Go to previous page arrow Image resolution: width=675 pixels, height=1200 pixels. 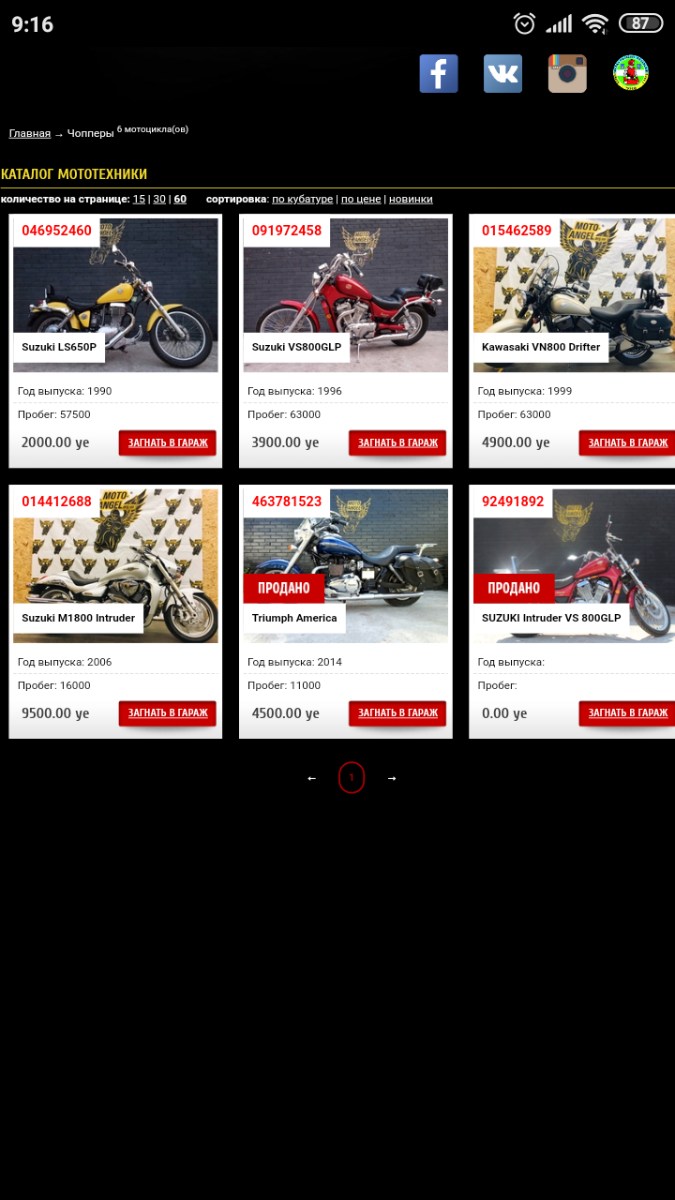point(312,778)
